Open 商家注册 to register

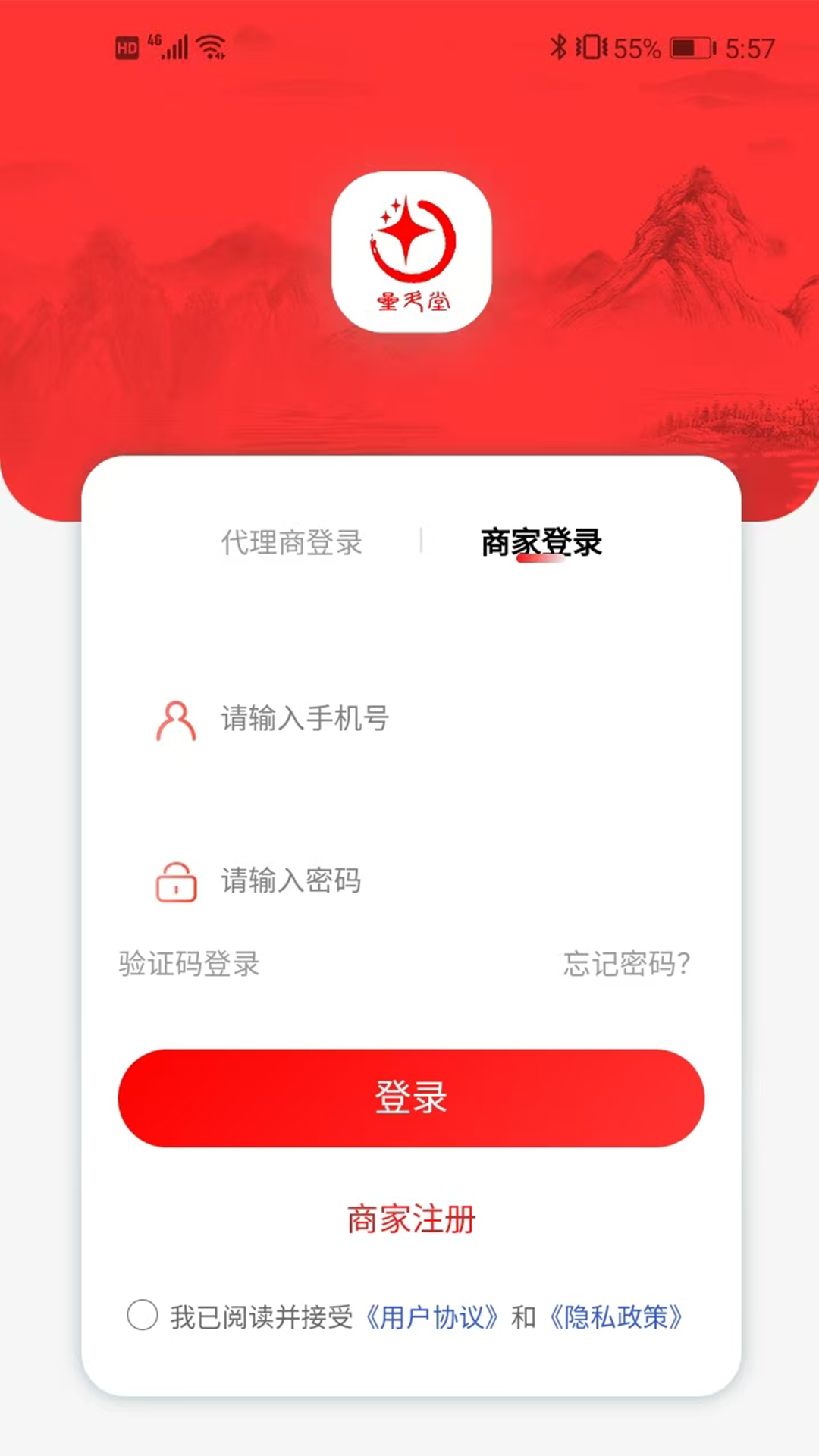(x=410, y=1219)
